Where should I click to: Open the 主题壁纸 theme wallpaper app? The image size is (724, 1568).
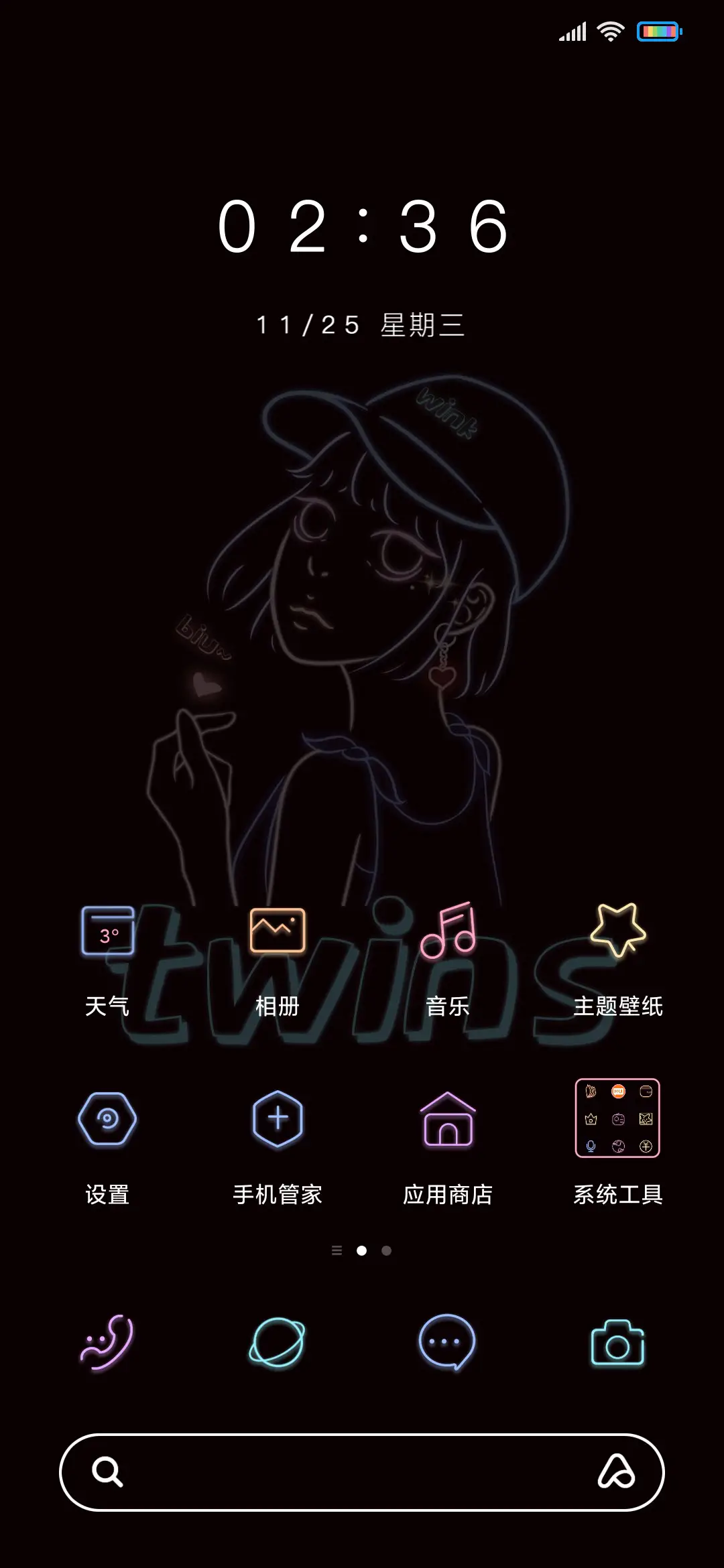click(x=618, y=931)
